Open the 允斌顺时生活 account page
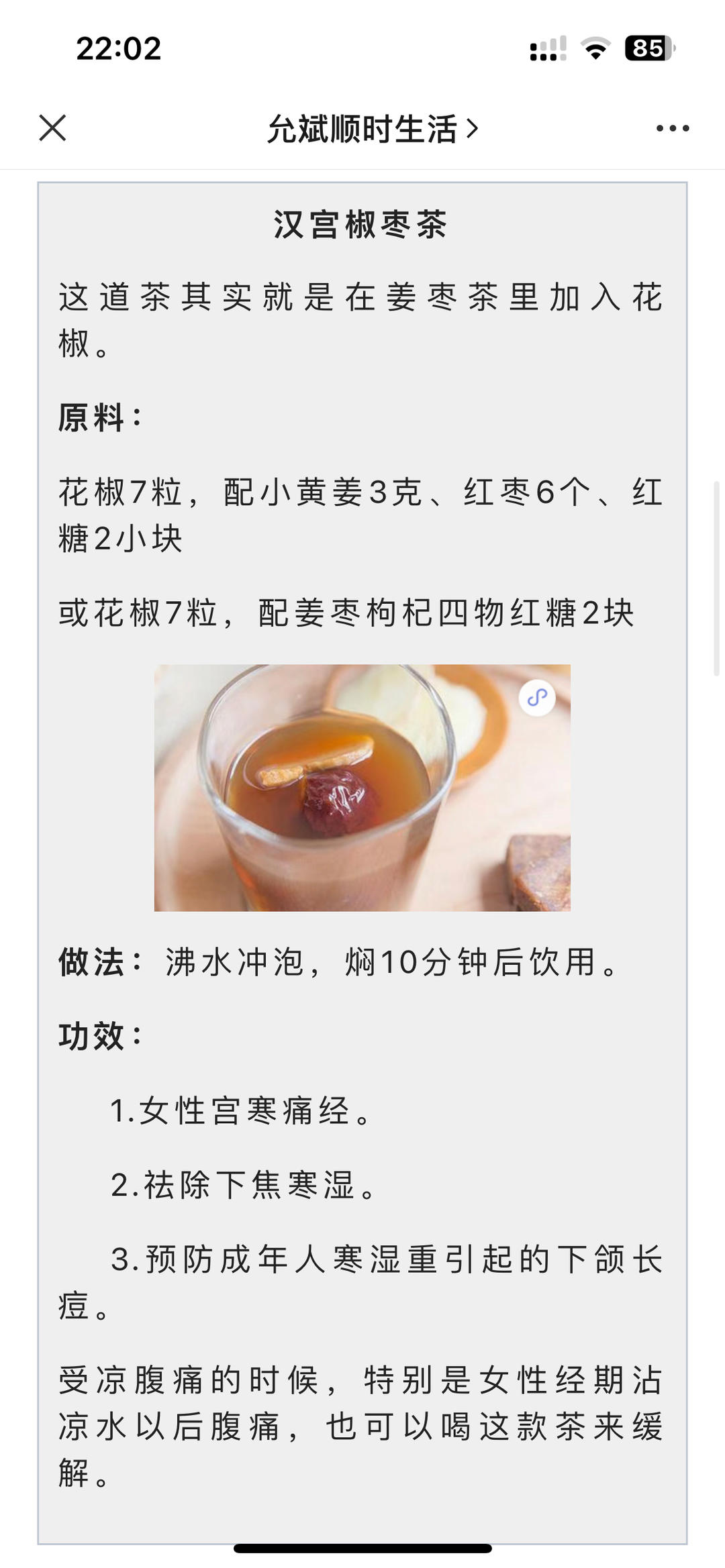725x1568 pixels. click(372, 129)
